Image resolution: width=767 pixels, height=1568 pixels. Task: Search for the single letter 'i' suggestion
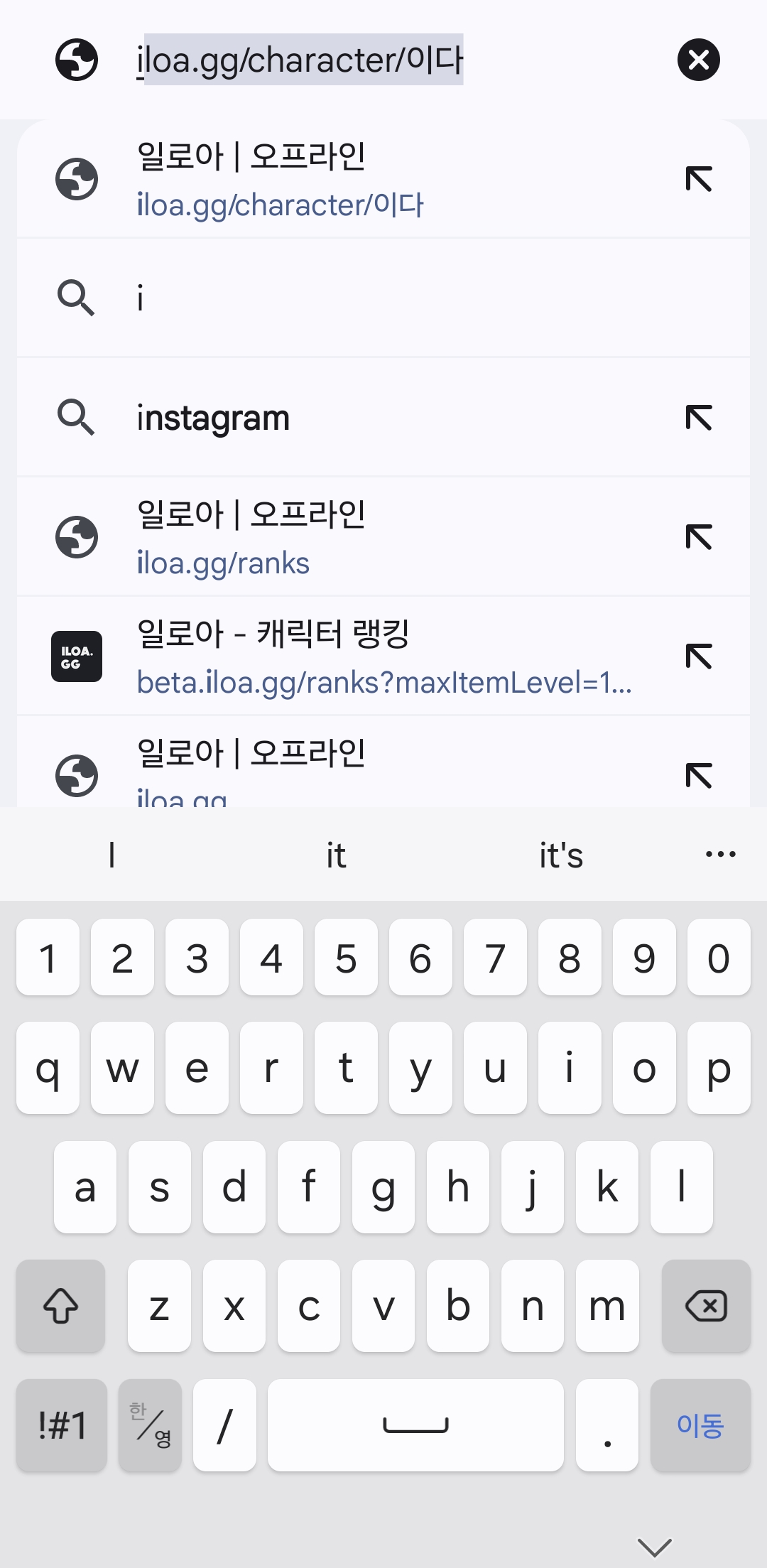point(383,298)
